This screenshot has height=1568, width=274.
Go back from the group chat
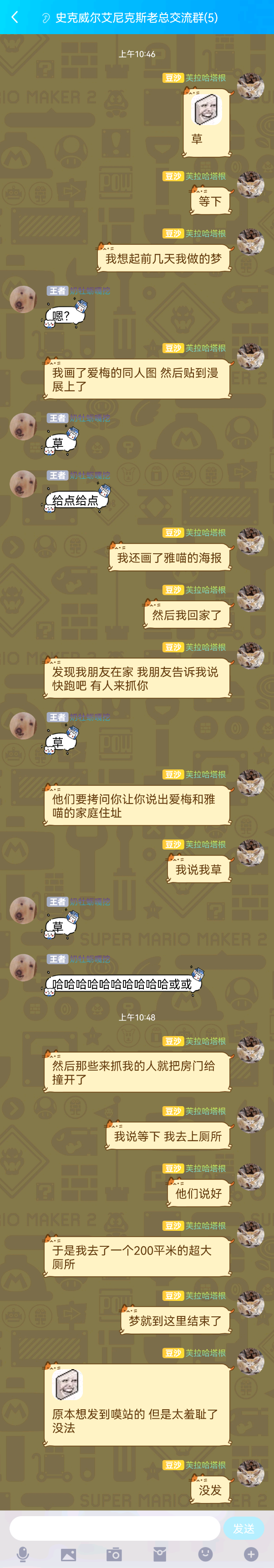[x=15, y=17]
